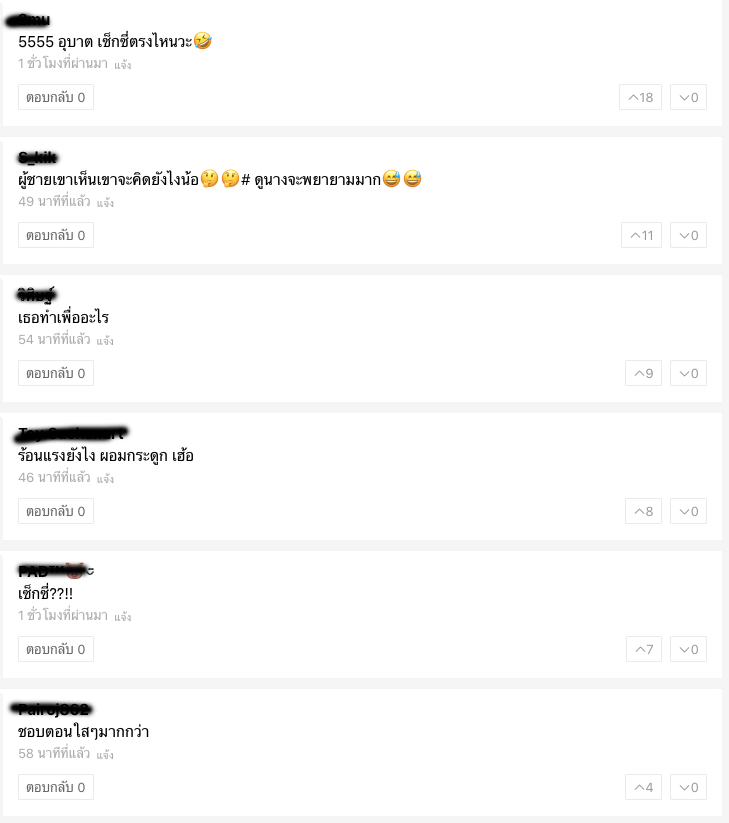The height and width of the screenshot is (823, 729).
Task: Reply to '5555 อุบาต เซ็กซี่ตรงไหนวะ' comment
Action: point(56,97)
